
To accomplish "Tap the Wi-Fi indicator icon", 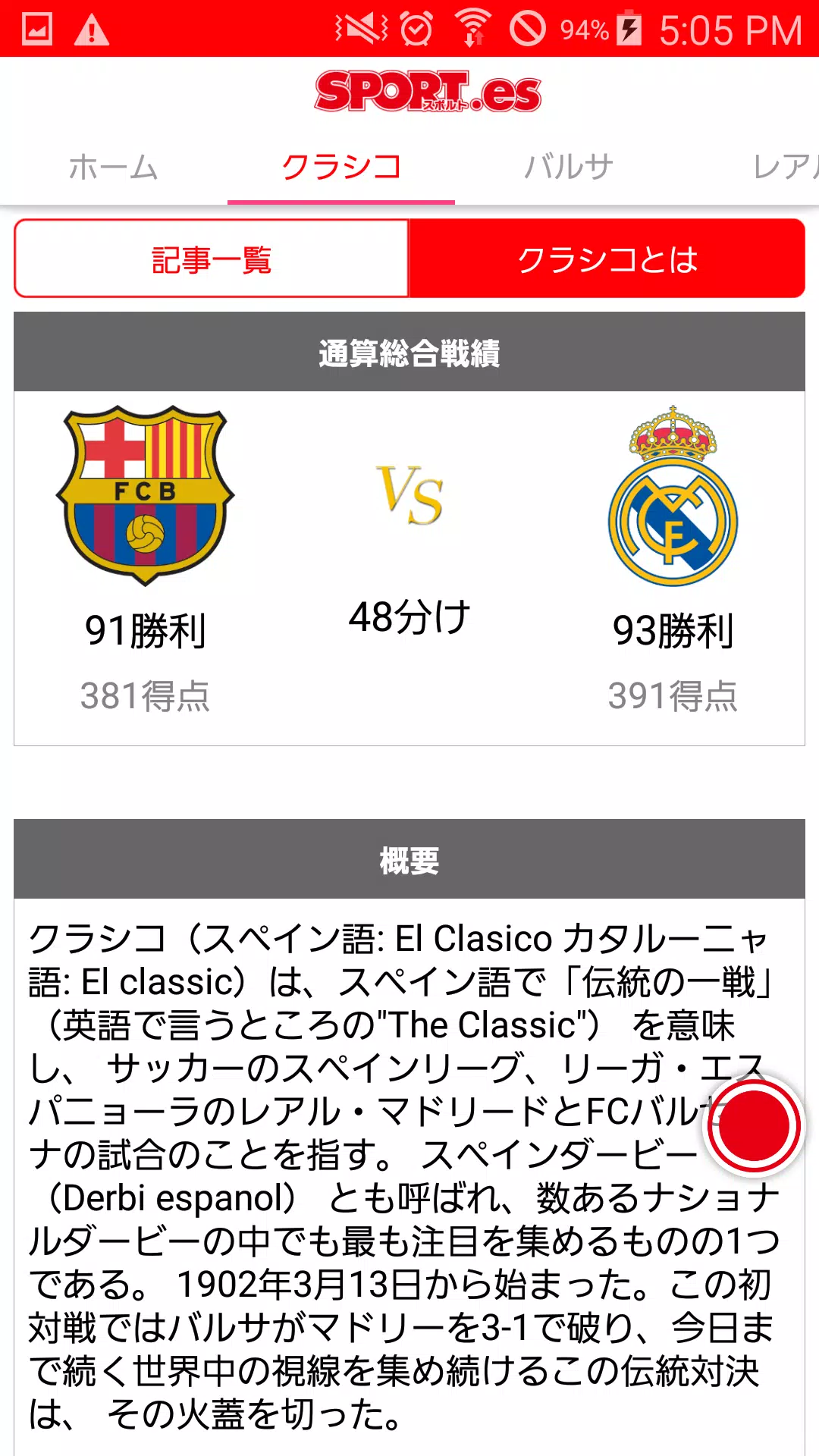I will tap(474, 29).
